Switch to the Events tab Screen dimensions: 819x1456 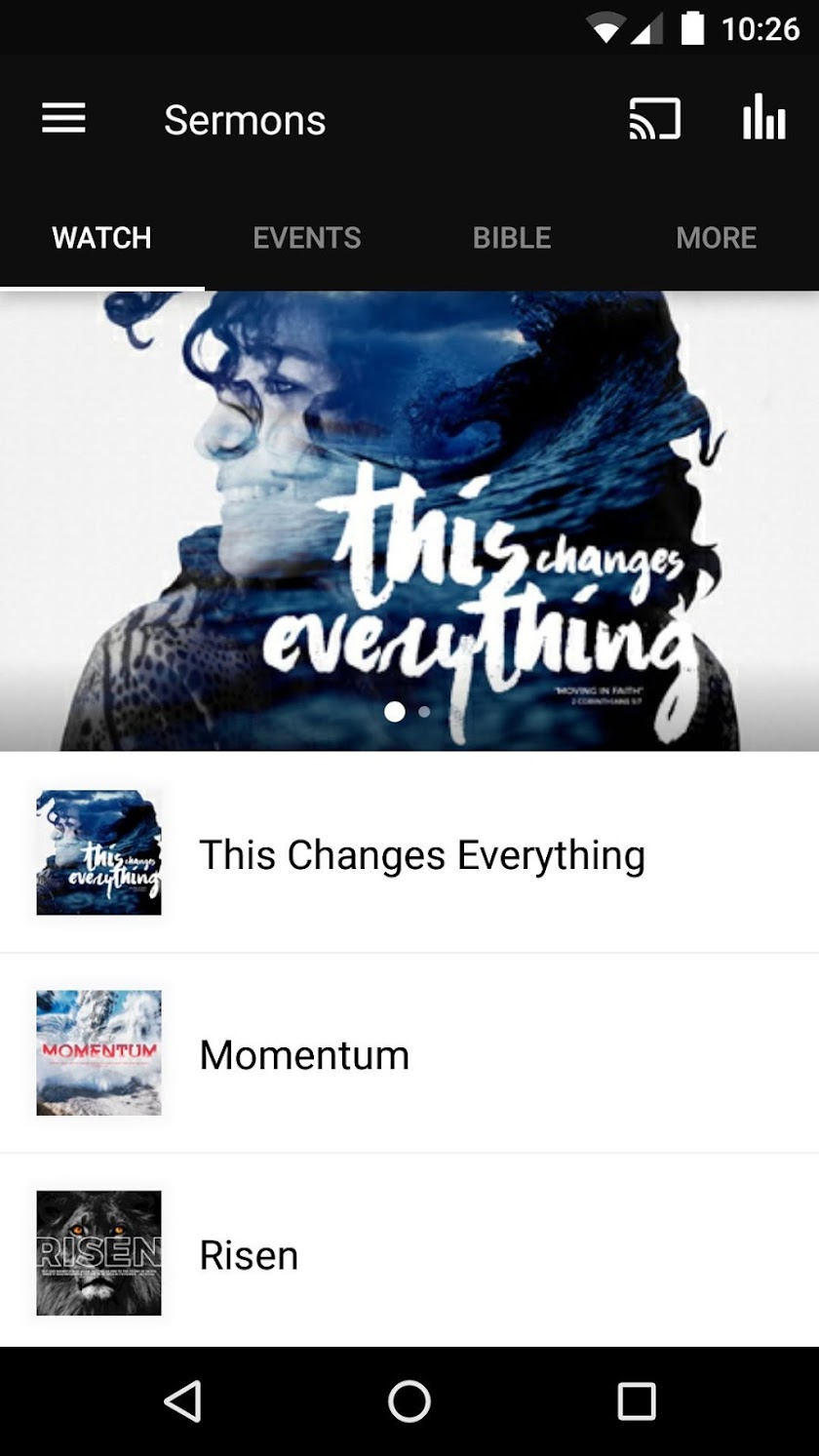[x=306, y=238]
